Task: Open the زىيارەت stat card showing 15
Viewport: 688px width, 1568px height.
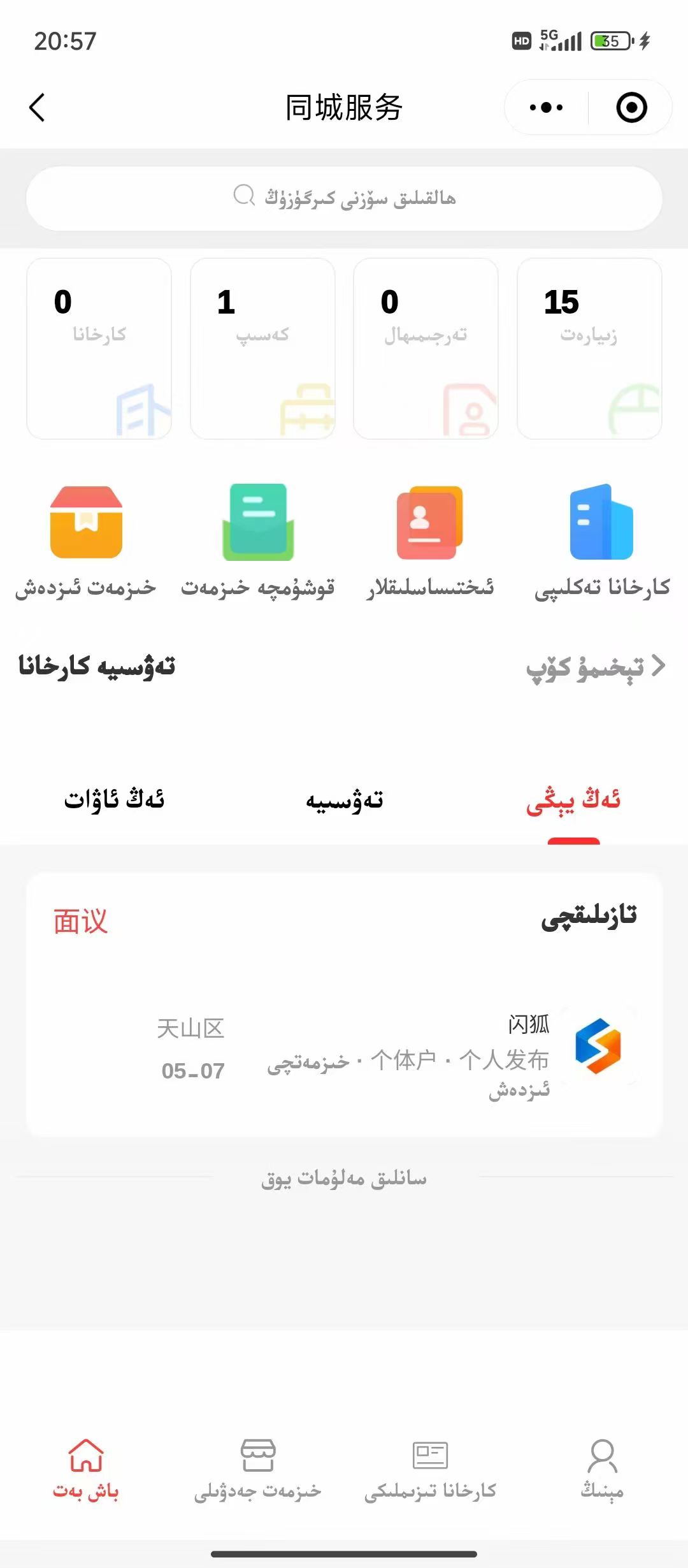Action: tap(589, 348)
